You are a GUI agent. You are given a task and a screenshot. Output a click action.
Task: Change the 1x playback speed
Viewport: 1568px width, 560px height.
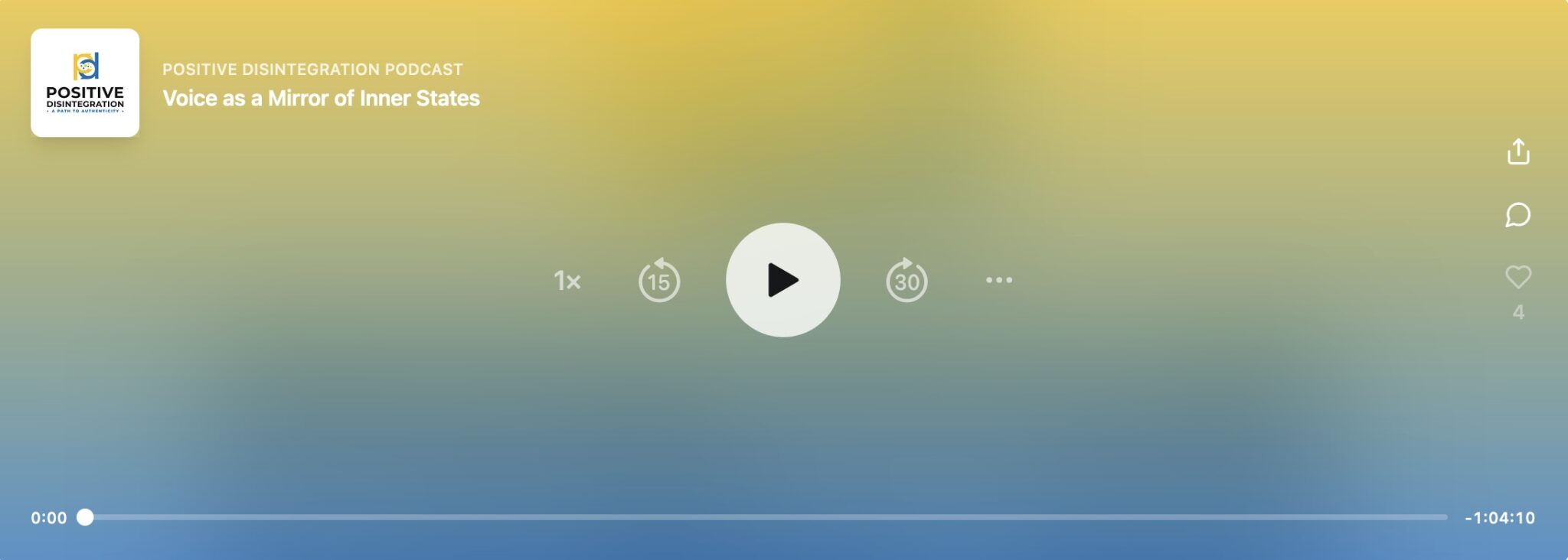click(x=567, y=281)
